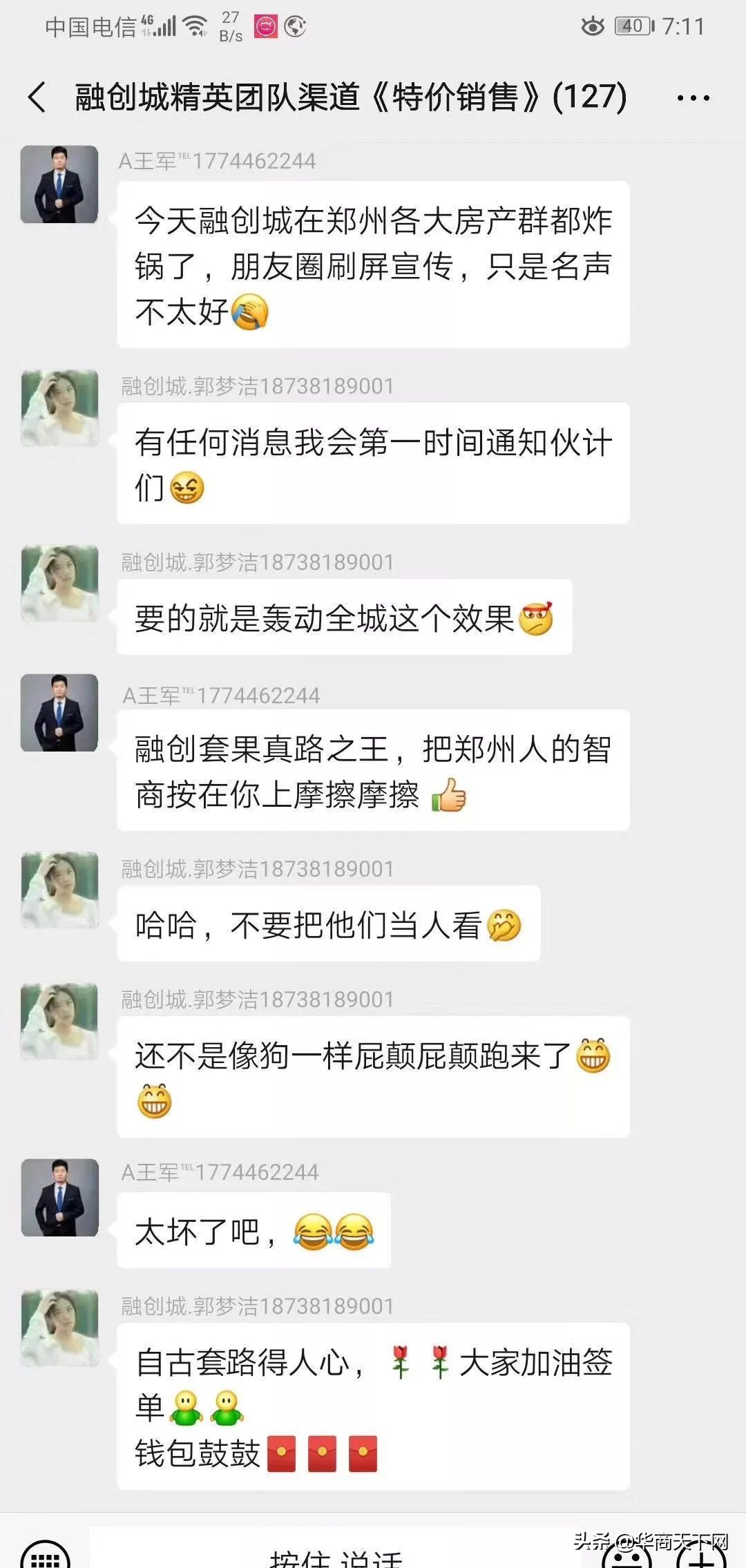Open A王军's profile avatar
This screenshot has width=746, height=1568.
(59, 185)
